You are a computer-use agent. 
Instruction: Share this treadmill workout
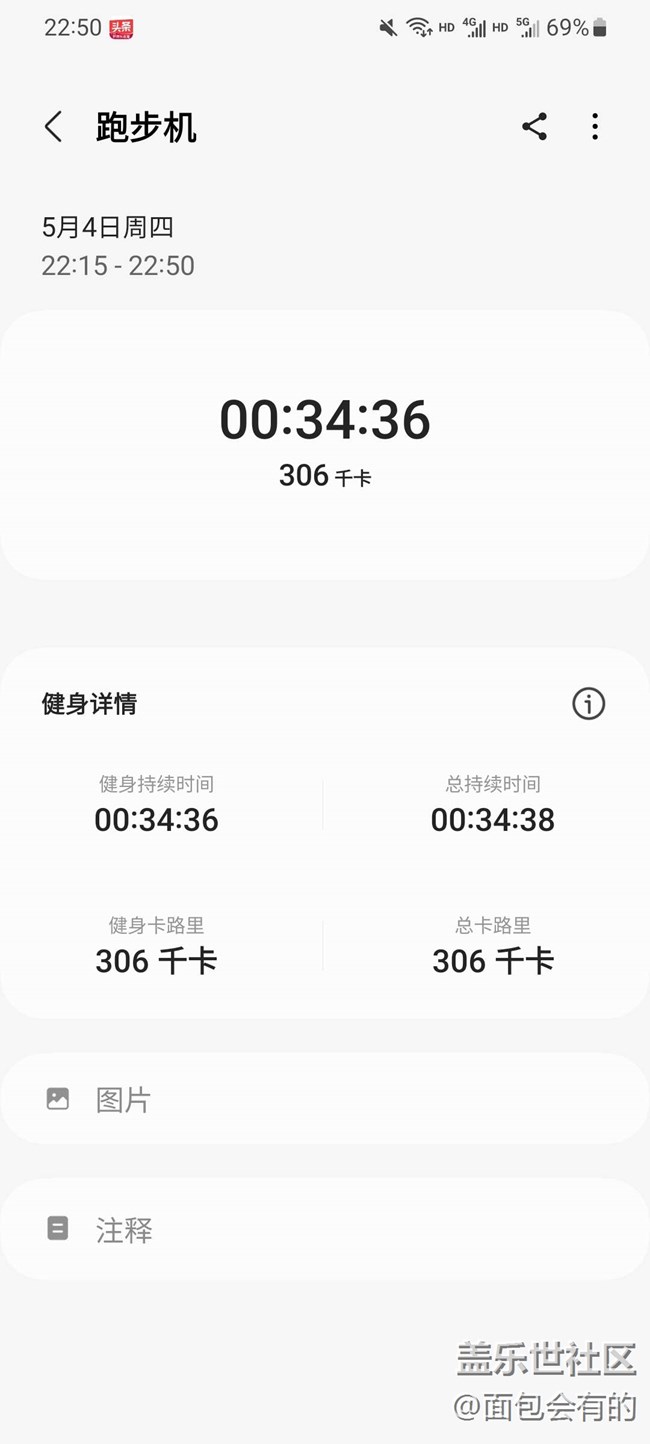pyautogui.click(x=535, y=127)
